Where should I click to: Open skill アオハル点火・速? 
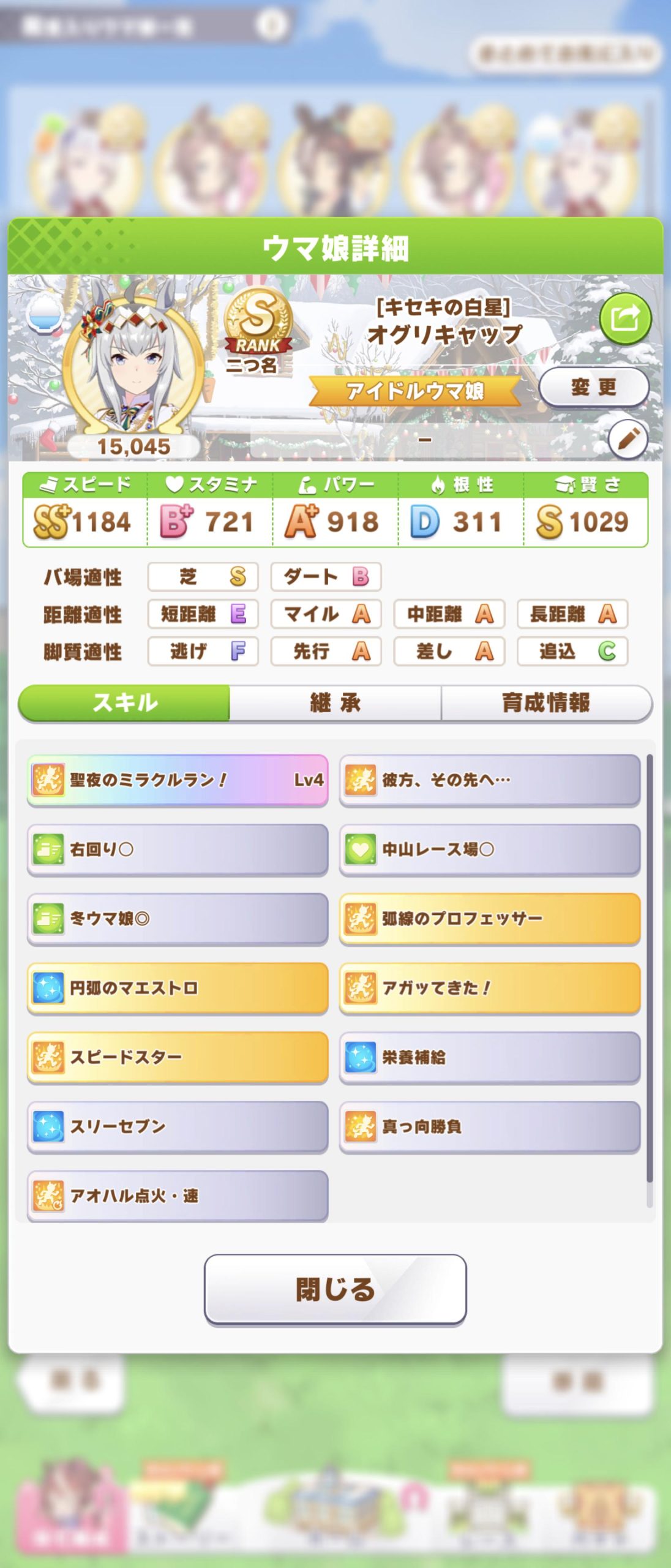click(178, 1195)
